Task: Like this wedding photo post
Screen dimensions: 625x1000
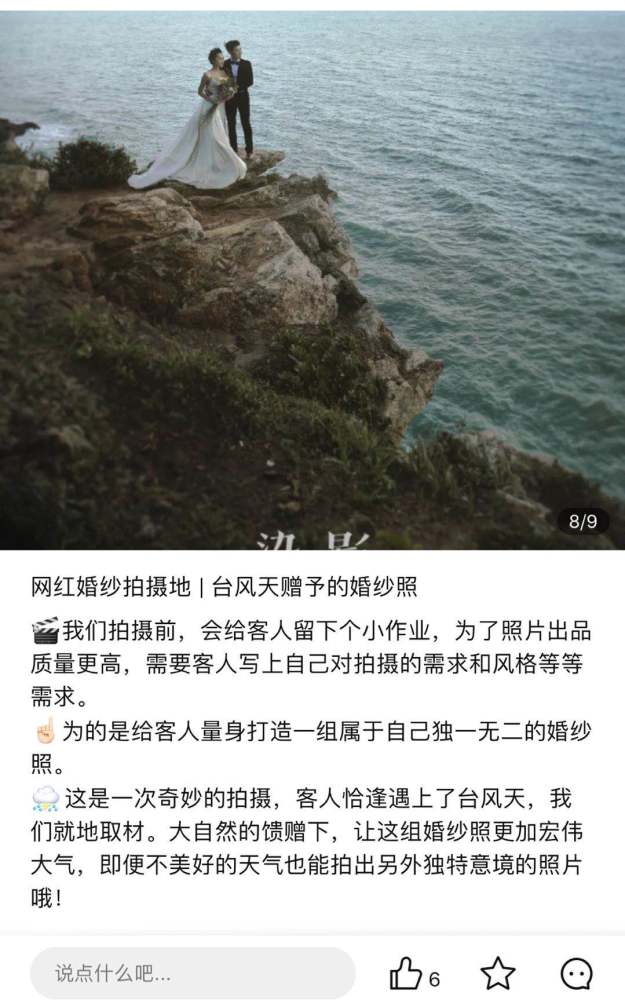Action: pos(406,972)
